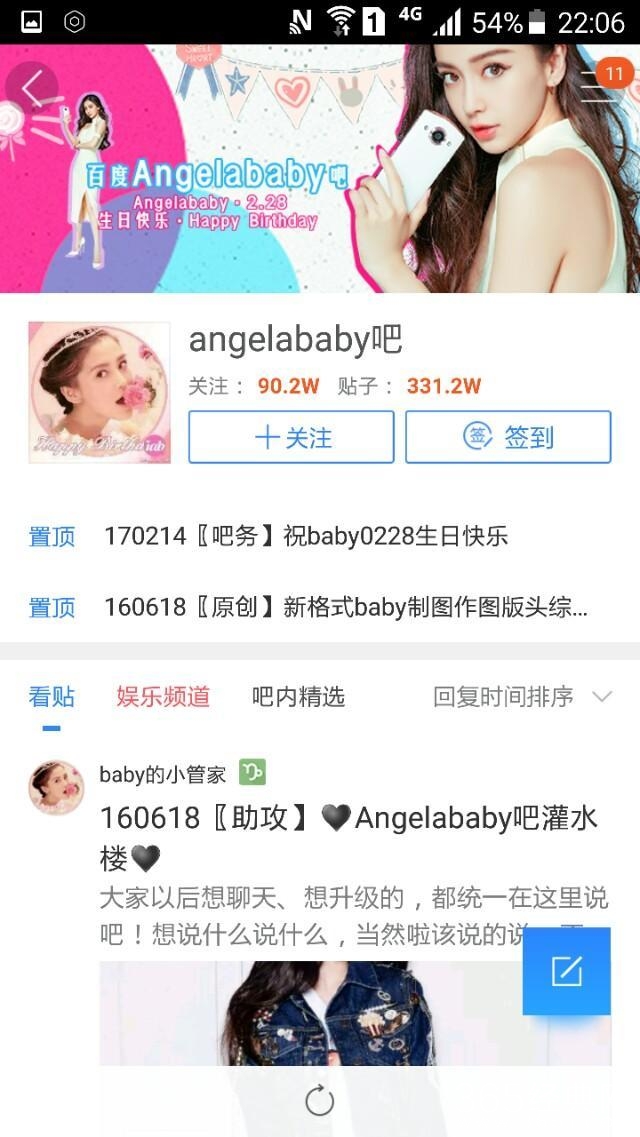Refresh the post list
The image size is (640, 1137).
pyautogui.click(x=319, y=1101)
